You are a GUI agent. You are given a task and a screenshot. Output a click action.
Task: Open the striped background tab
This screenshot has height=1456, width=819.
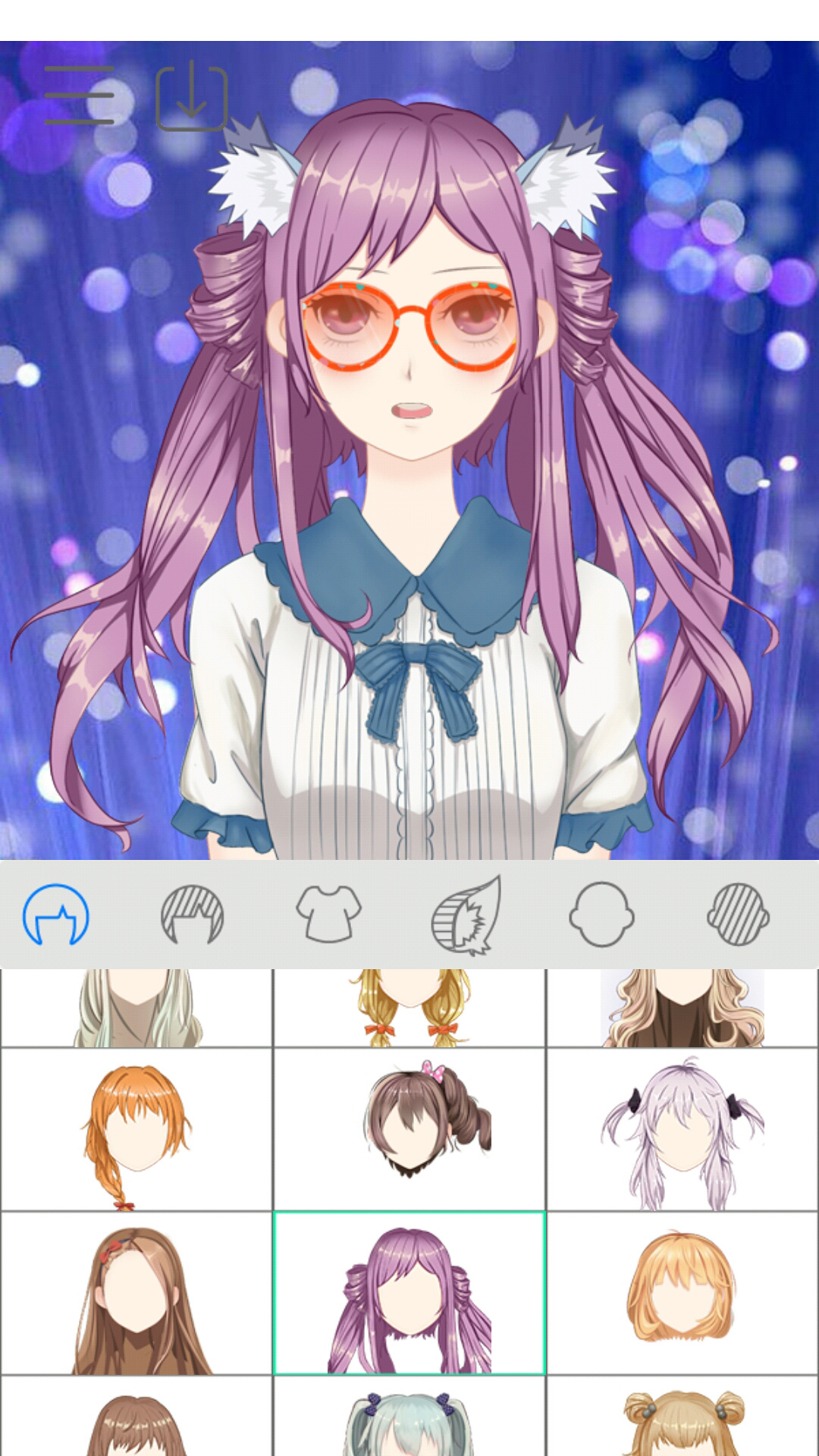point(738,915)
